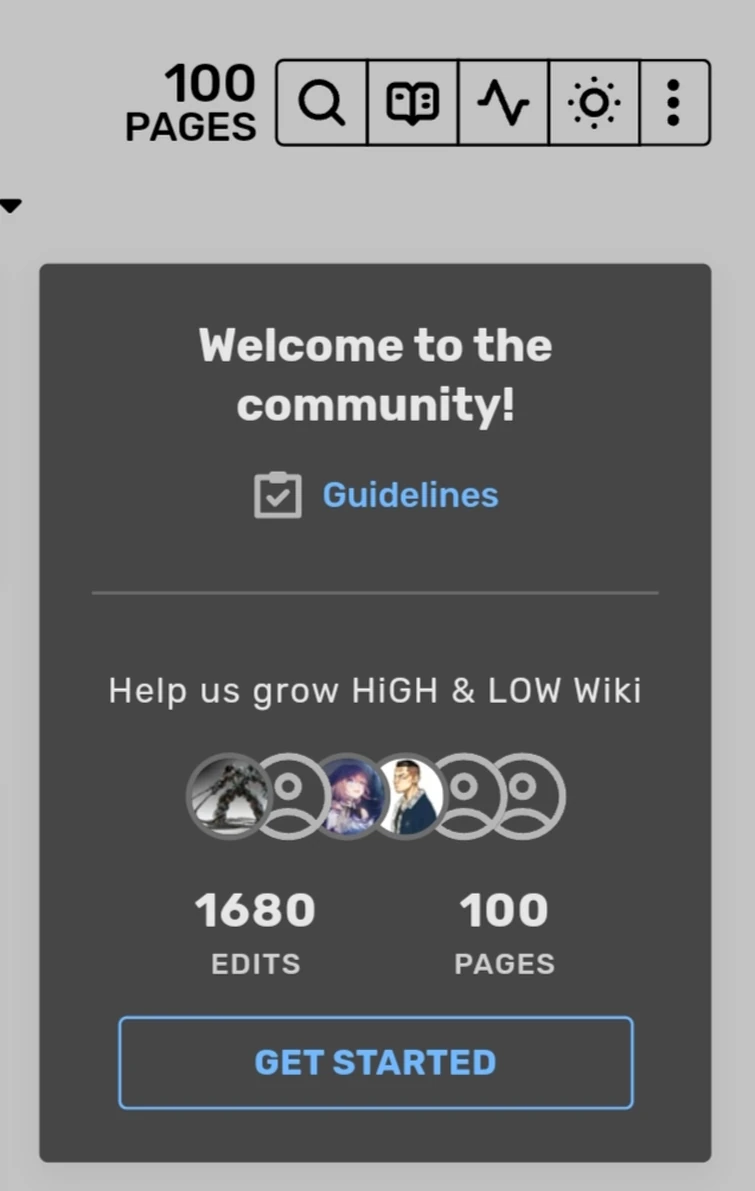Open the community Guidelines link
The image size is (755, 1191).
point(410,494)
